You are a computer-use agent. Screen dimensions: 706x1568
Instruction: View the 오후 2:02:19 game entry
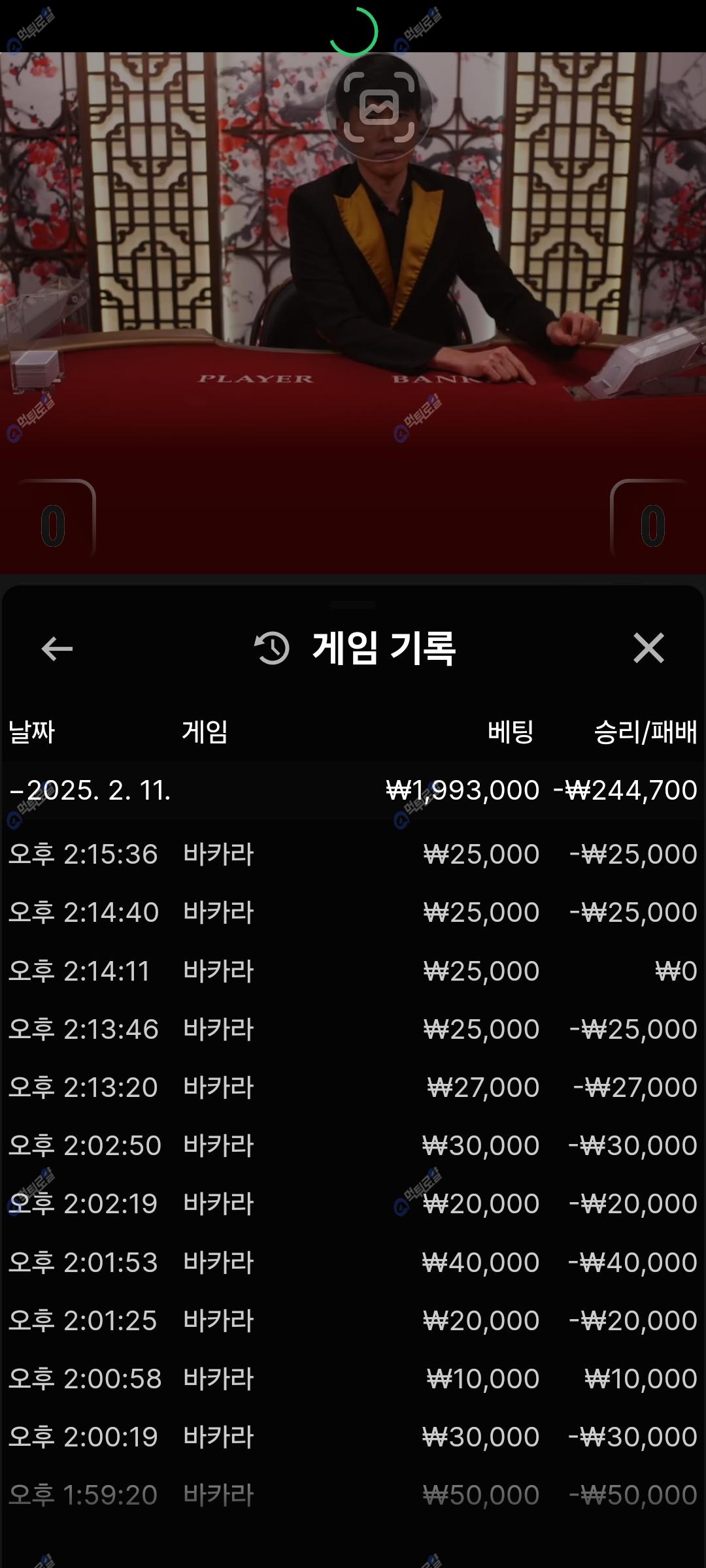pos(353,1203)
